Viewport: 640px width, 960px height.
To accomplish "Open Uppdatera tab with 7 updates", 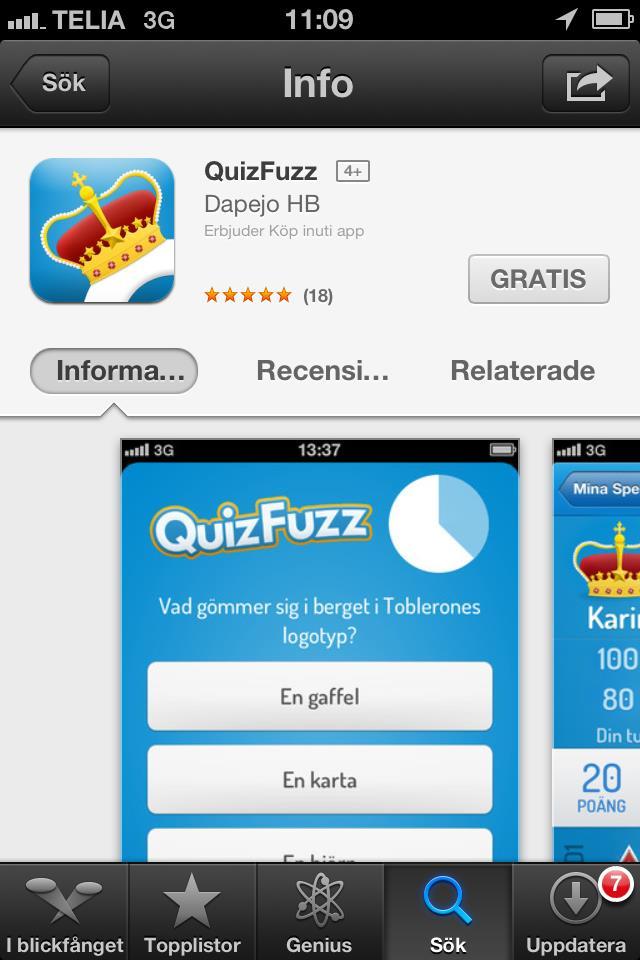I will point(577,912).
